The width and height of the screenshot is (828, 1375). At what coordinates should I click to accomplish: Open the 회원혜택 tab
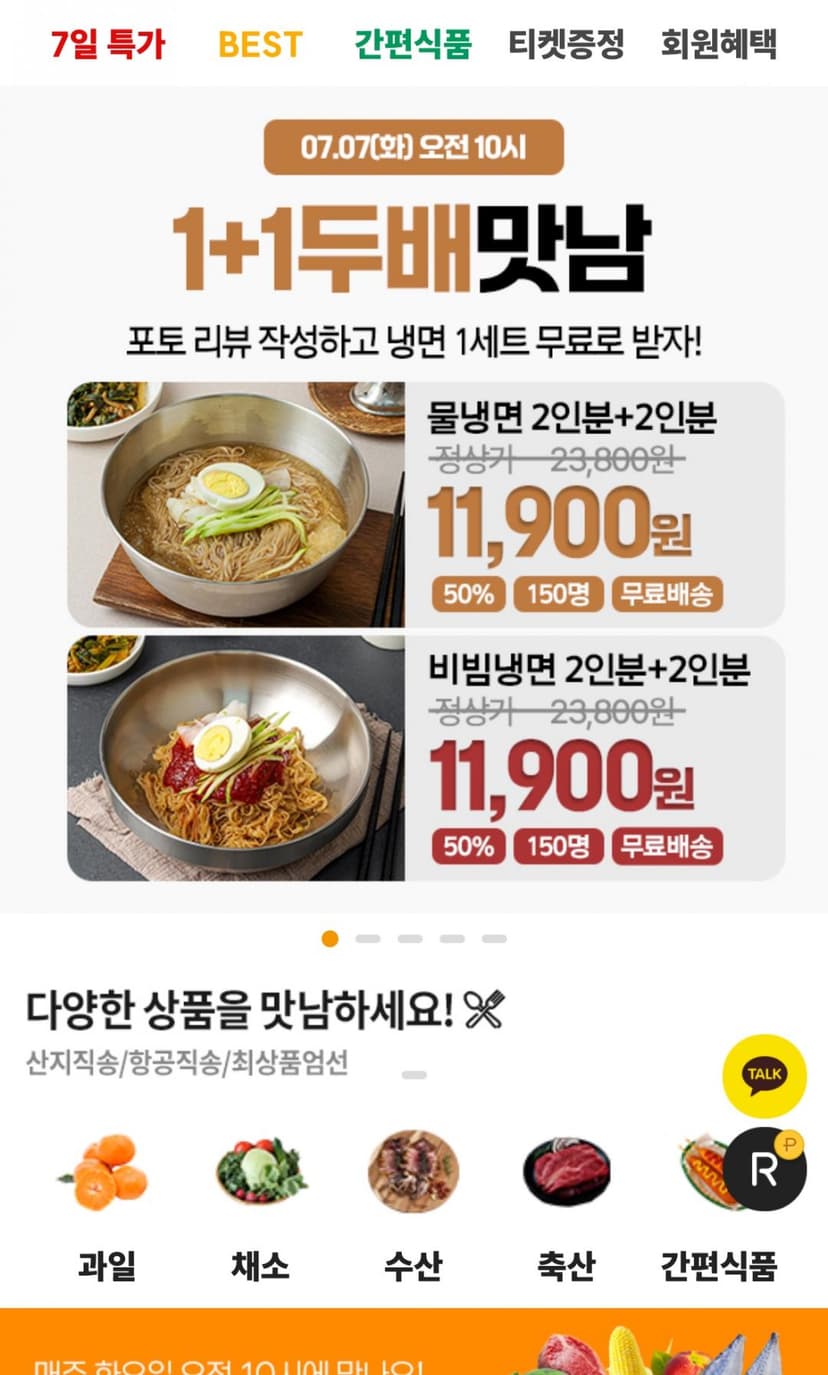tap(719, 44)
